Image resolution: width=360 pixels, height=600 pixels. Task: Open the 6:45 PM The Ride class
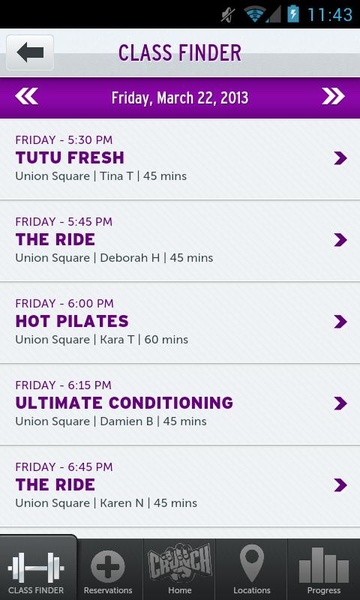coord(180,486)
